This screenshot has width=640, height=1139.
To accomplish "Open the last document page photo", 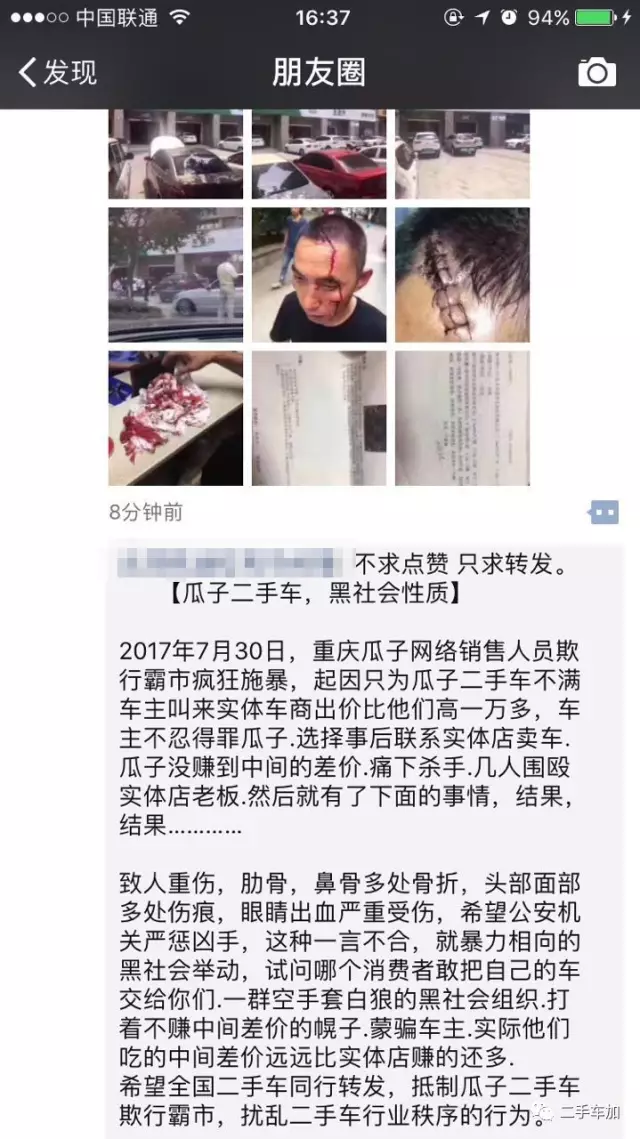I will (462, 418).
